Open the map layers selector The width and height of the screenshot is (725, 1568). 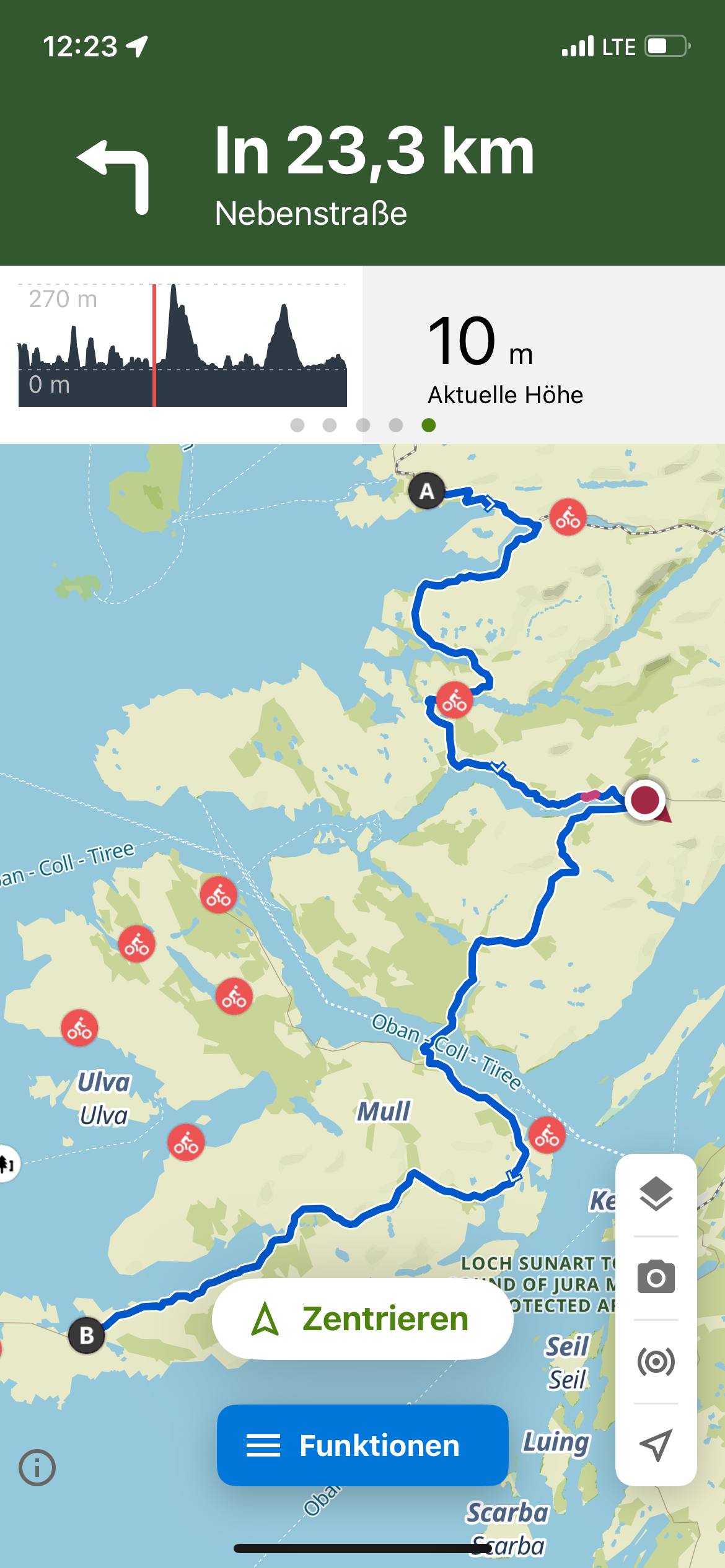coord(656,1195)
